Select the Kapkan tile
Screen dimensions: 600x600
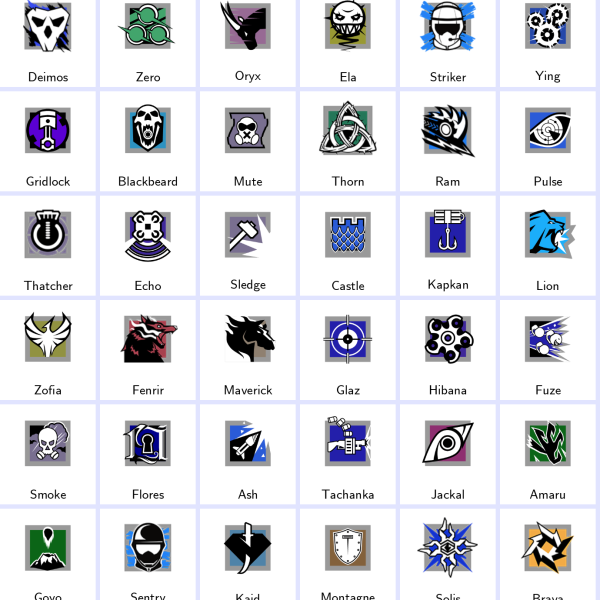point(448,244)
